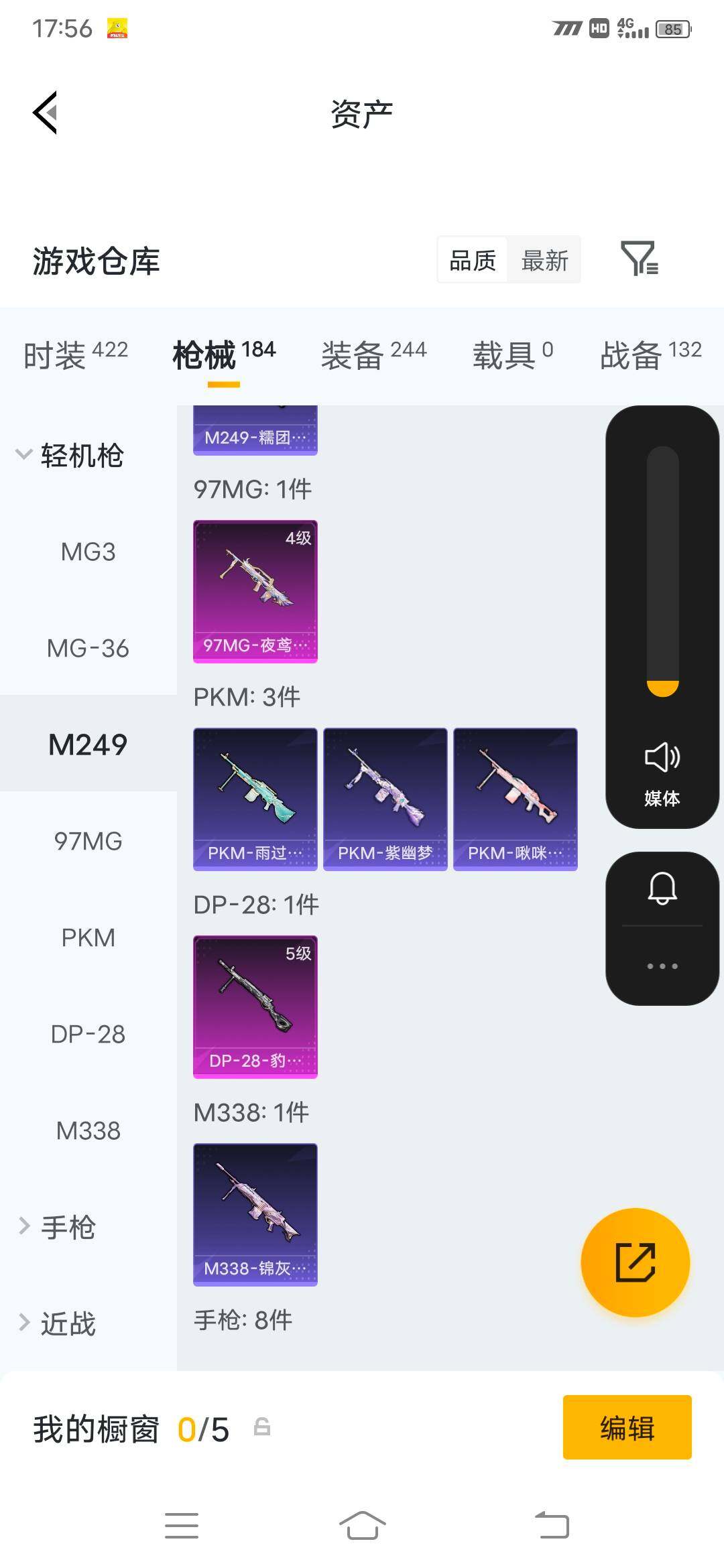
Task: Sort the warehouse by 最新
Action: (544, 260)
